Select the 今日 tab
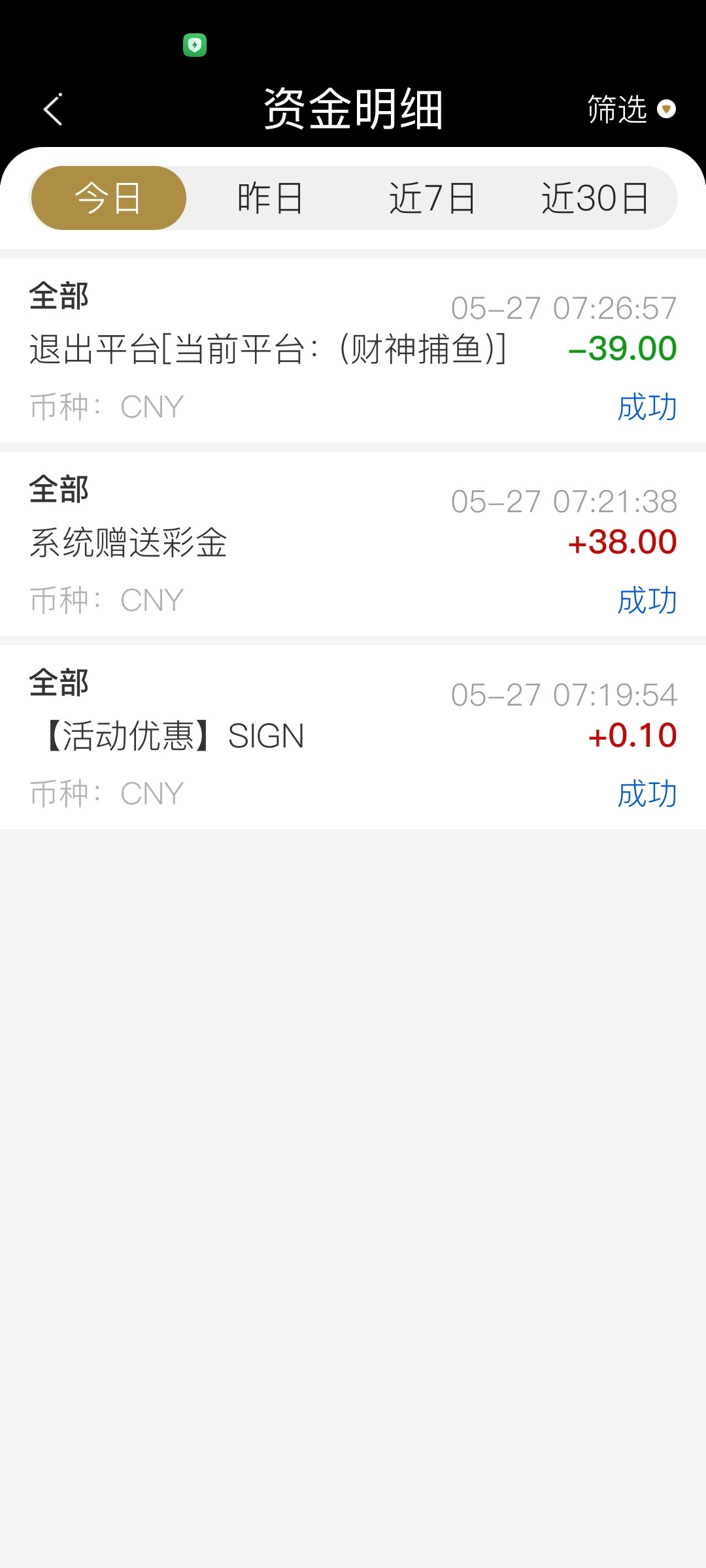This screenshot has height=1568, width=706. 109,198
